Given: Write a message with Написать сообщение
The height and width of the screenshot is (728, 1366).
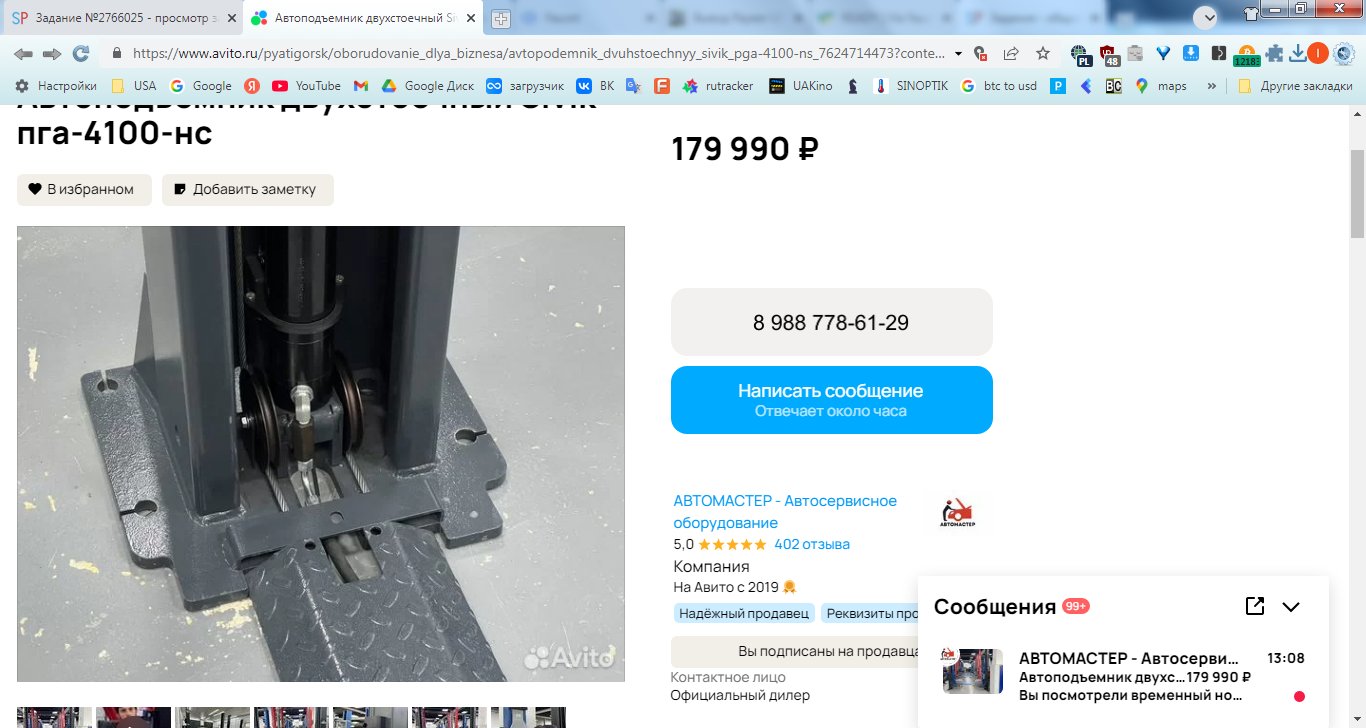Looking at the screenshot, I should click(x=831, y=400).
